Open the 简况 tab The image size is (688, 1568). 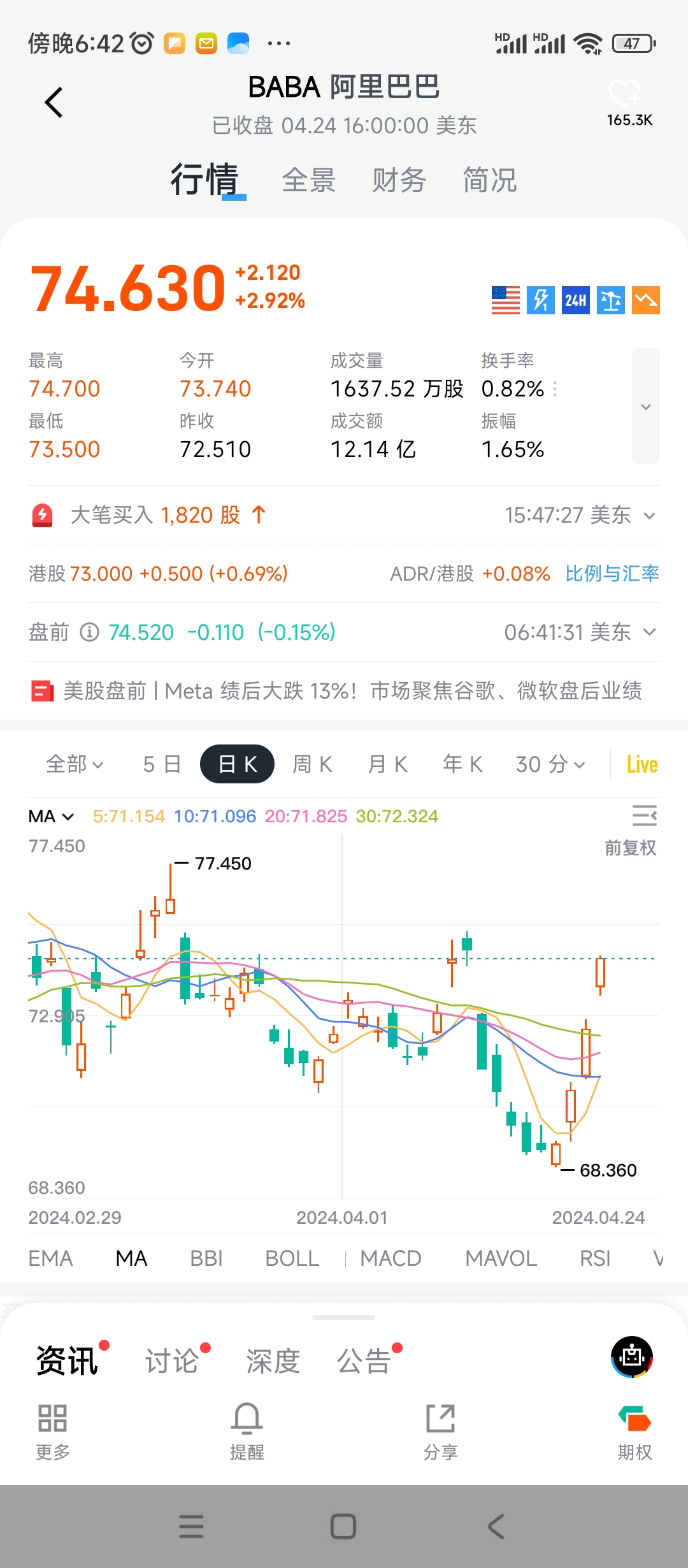pos(490,180)
